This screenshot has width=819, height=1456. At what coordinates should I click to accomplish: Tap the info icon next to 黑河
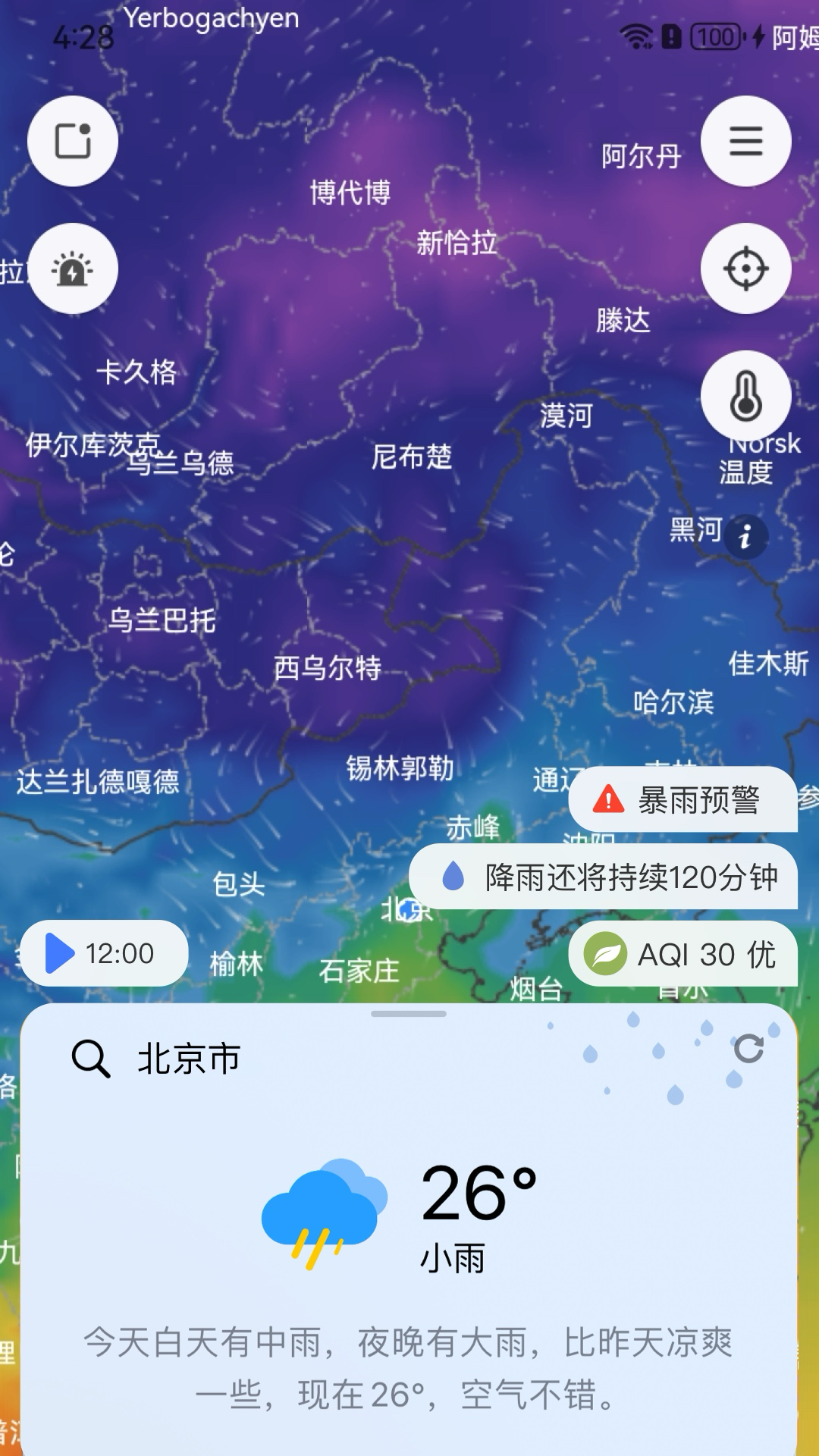[x=746, y=536]
